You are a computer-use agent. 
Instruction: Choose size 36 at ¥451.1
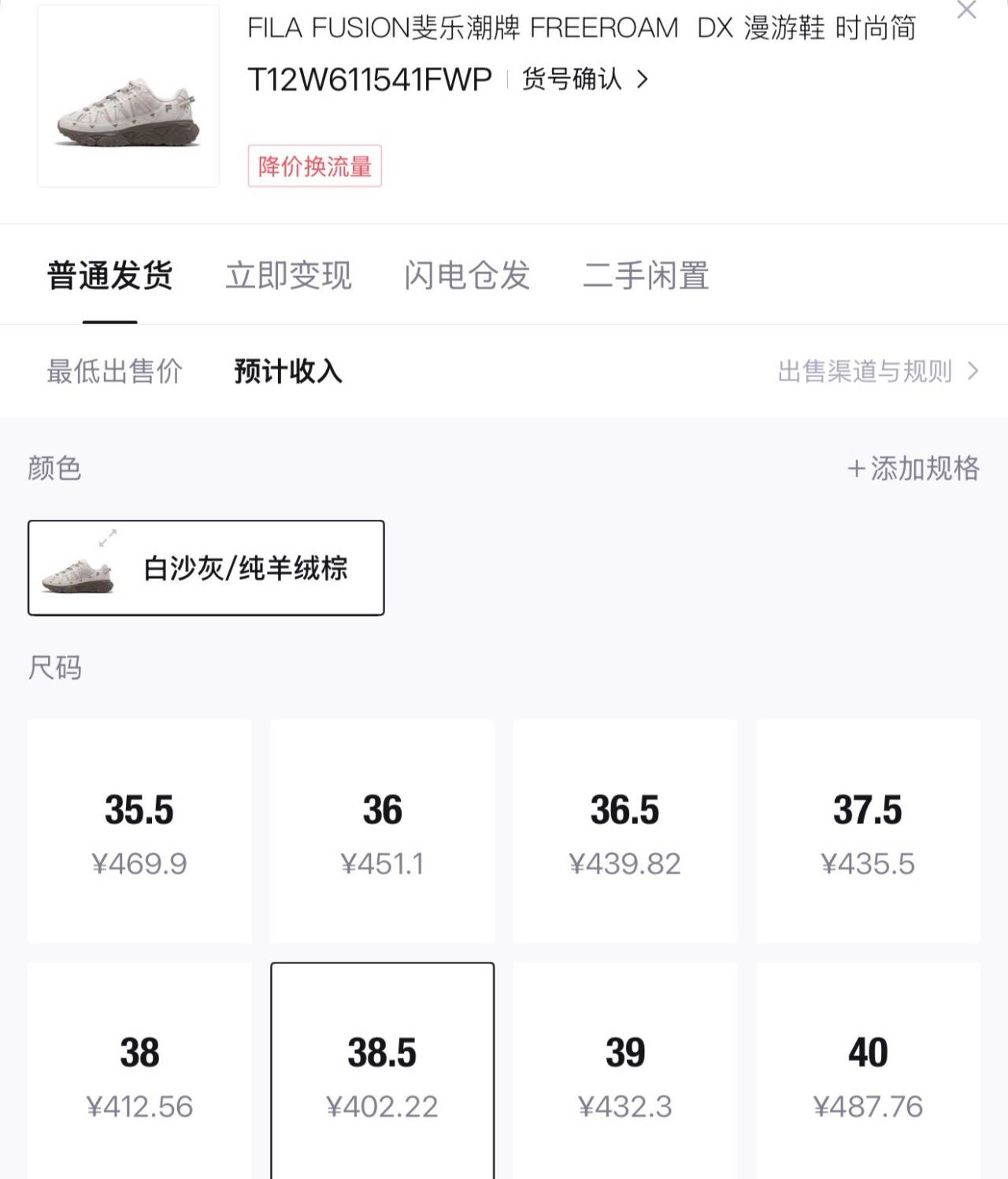coord(383,831)
